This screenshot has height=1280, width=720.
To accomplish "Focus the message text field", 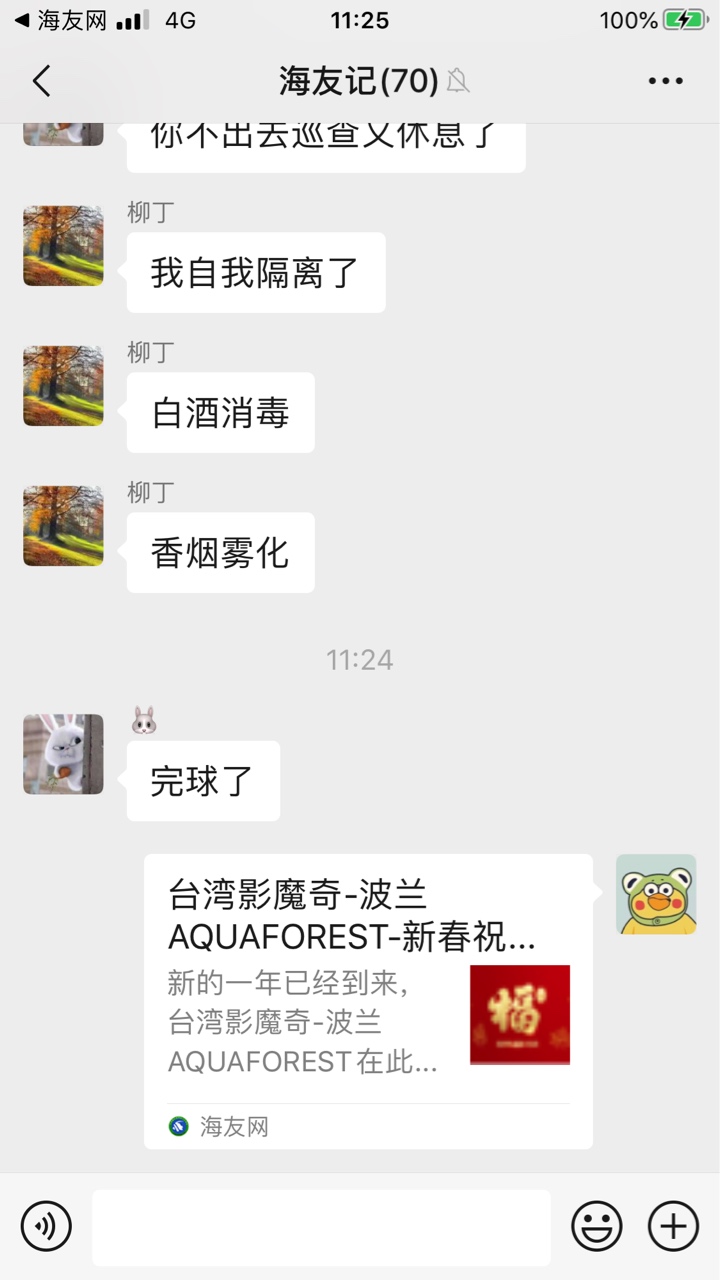I will [321, 1227].
